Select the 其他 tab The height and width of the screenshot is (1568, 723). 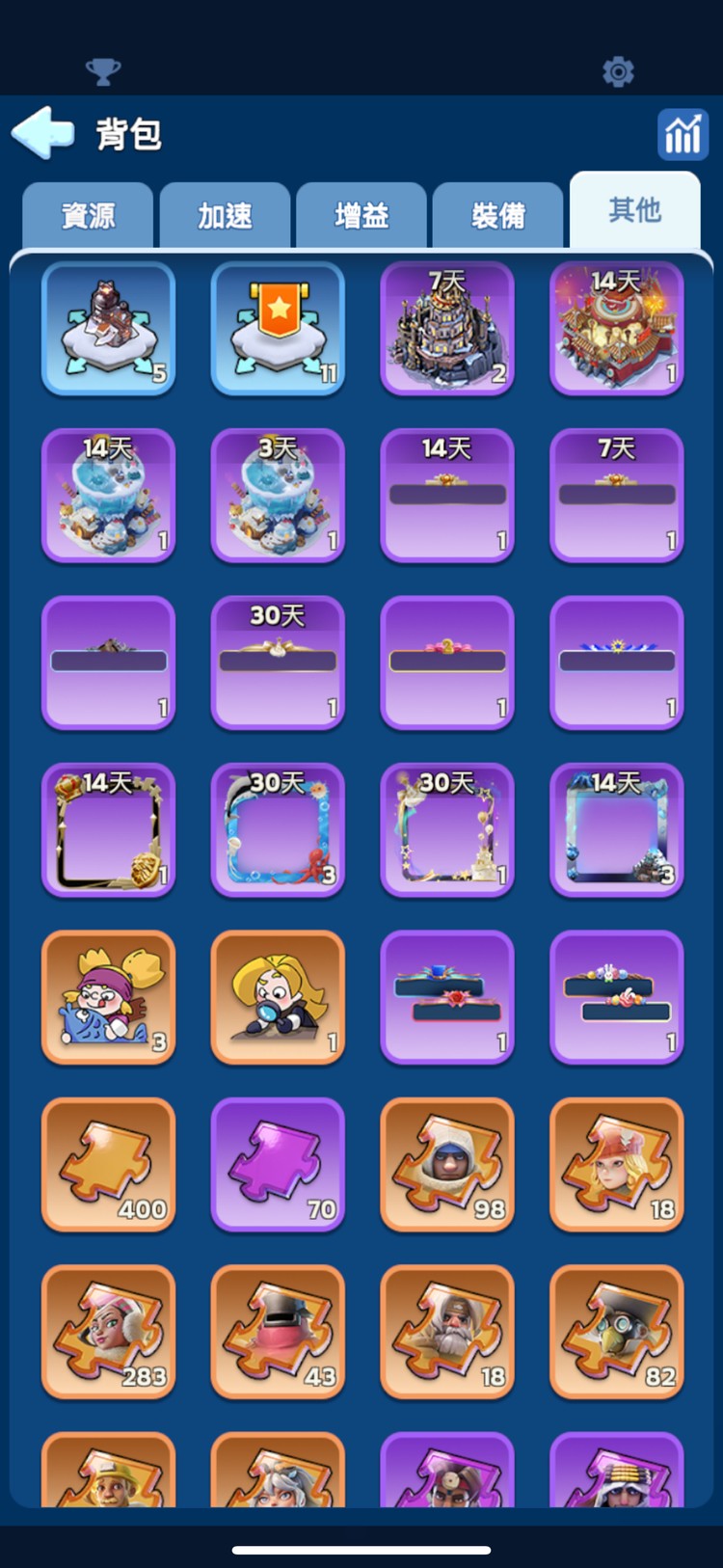click(634, 210)
